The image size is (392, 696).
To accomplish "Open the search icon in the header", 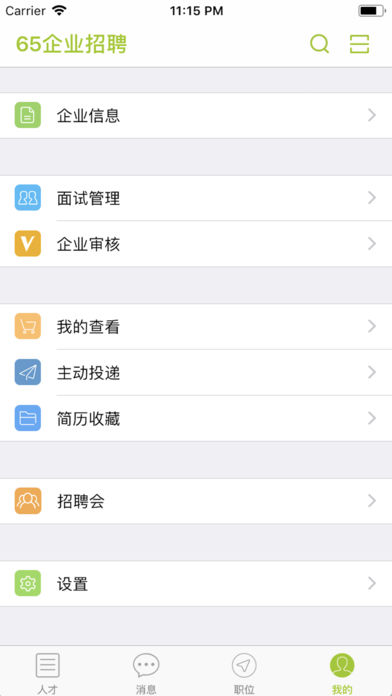I will pos(319,44).
